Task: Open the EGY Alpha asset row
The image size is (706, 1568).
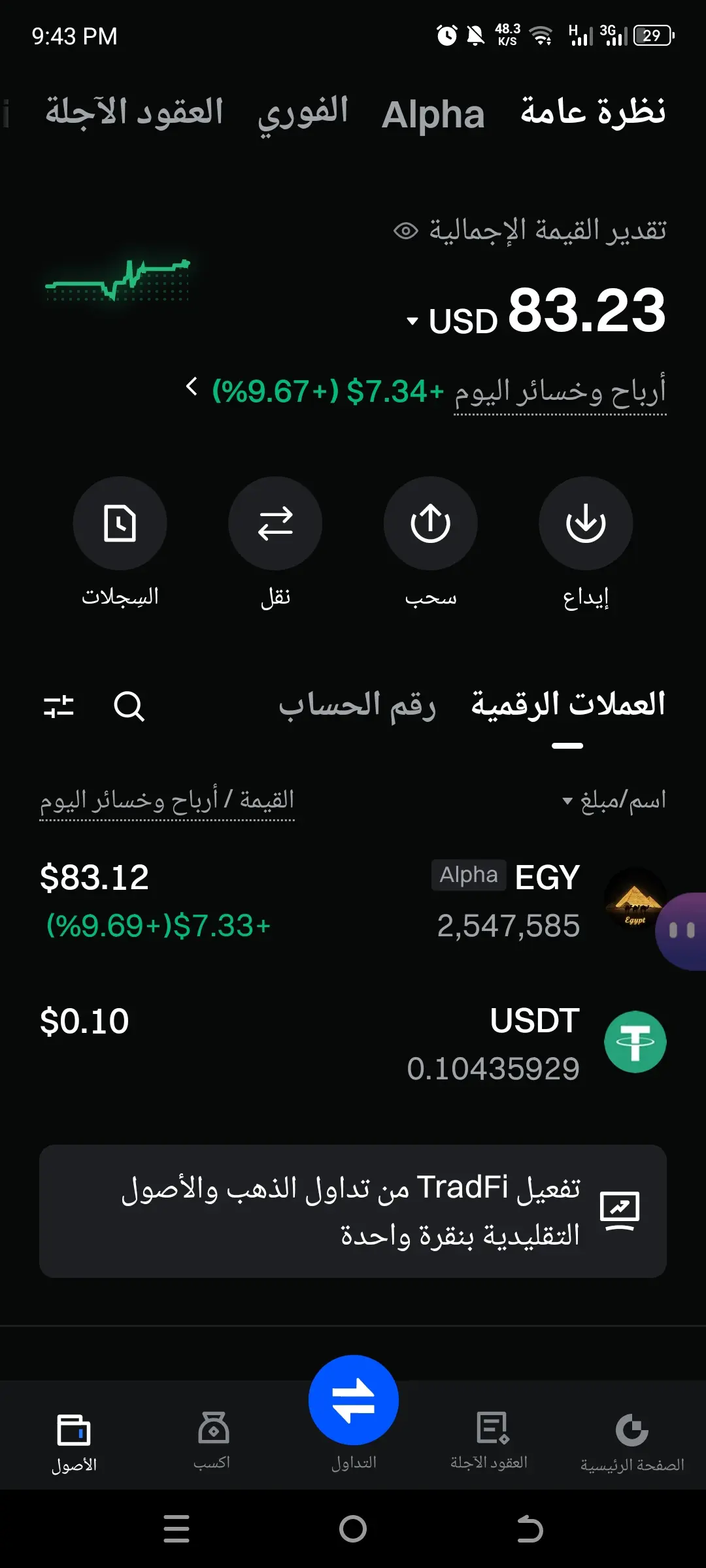Action: point(353,901)
